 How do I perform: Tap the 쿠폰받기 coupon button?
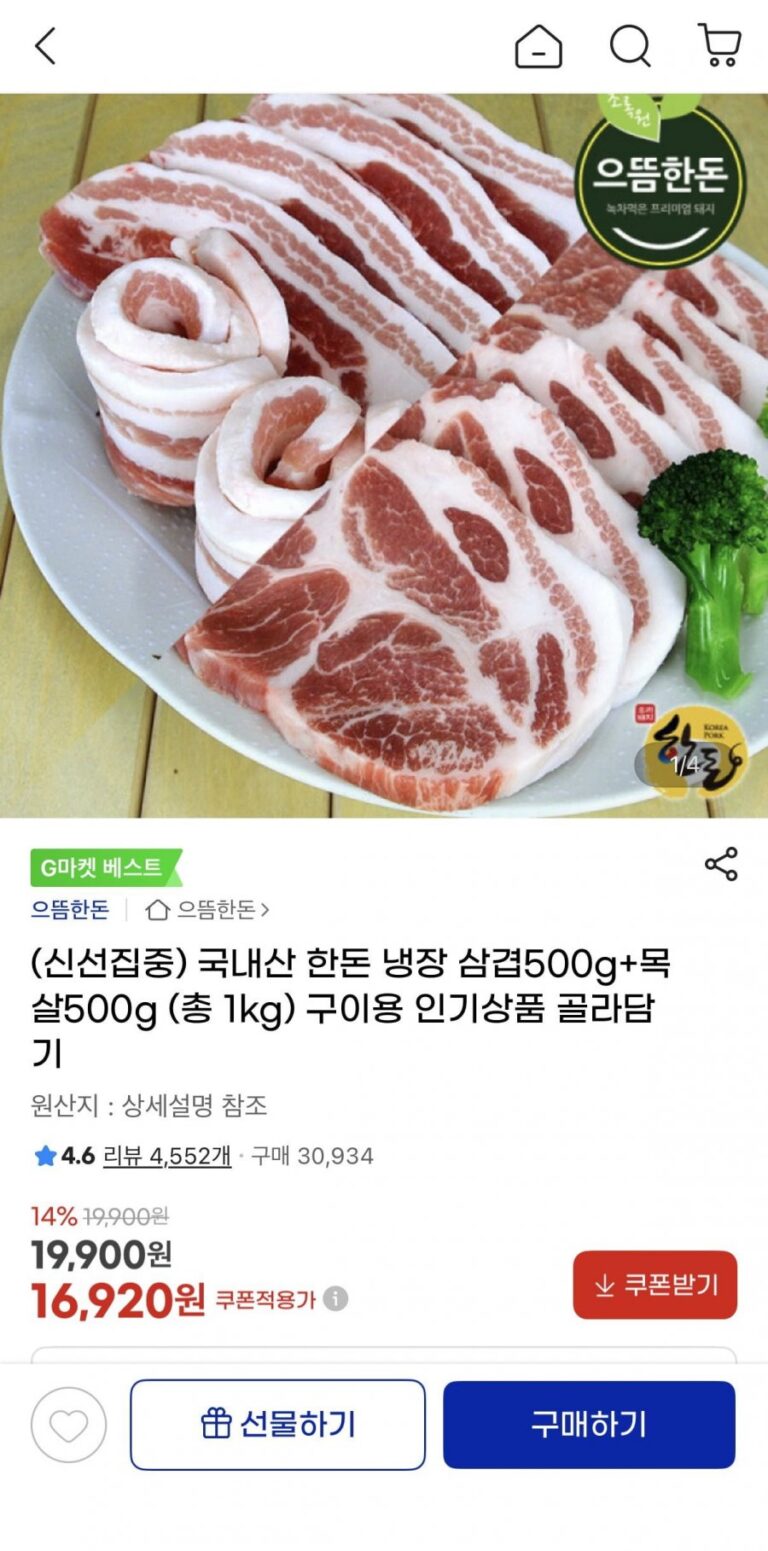pos(655,1285)
